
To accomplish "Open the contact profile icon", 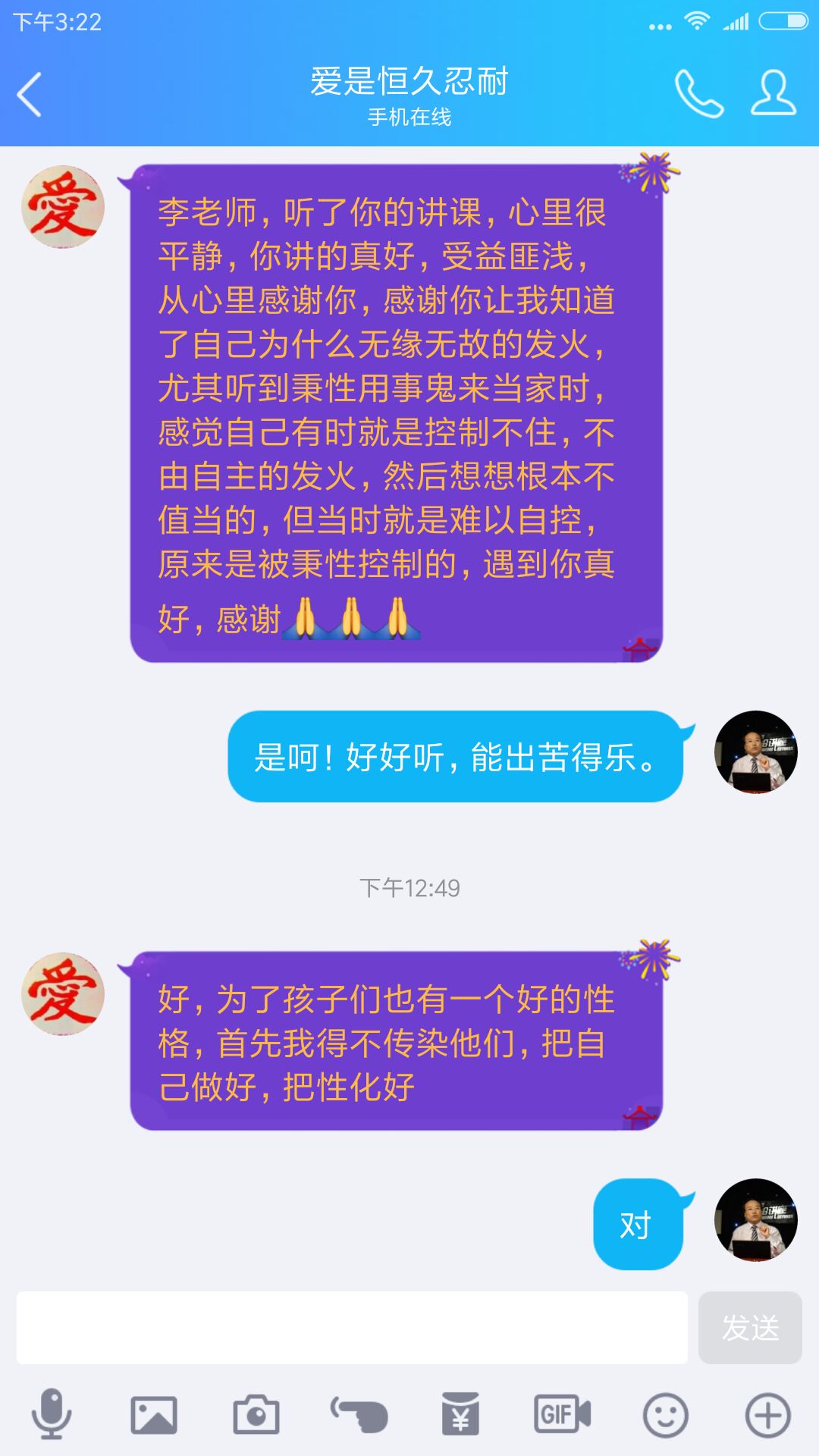I will pyautogui.click(x=773, y=94).
